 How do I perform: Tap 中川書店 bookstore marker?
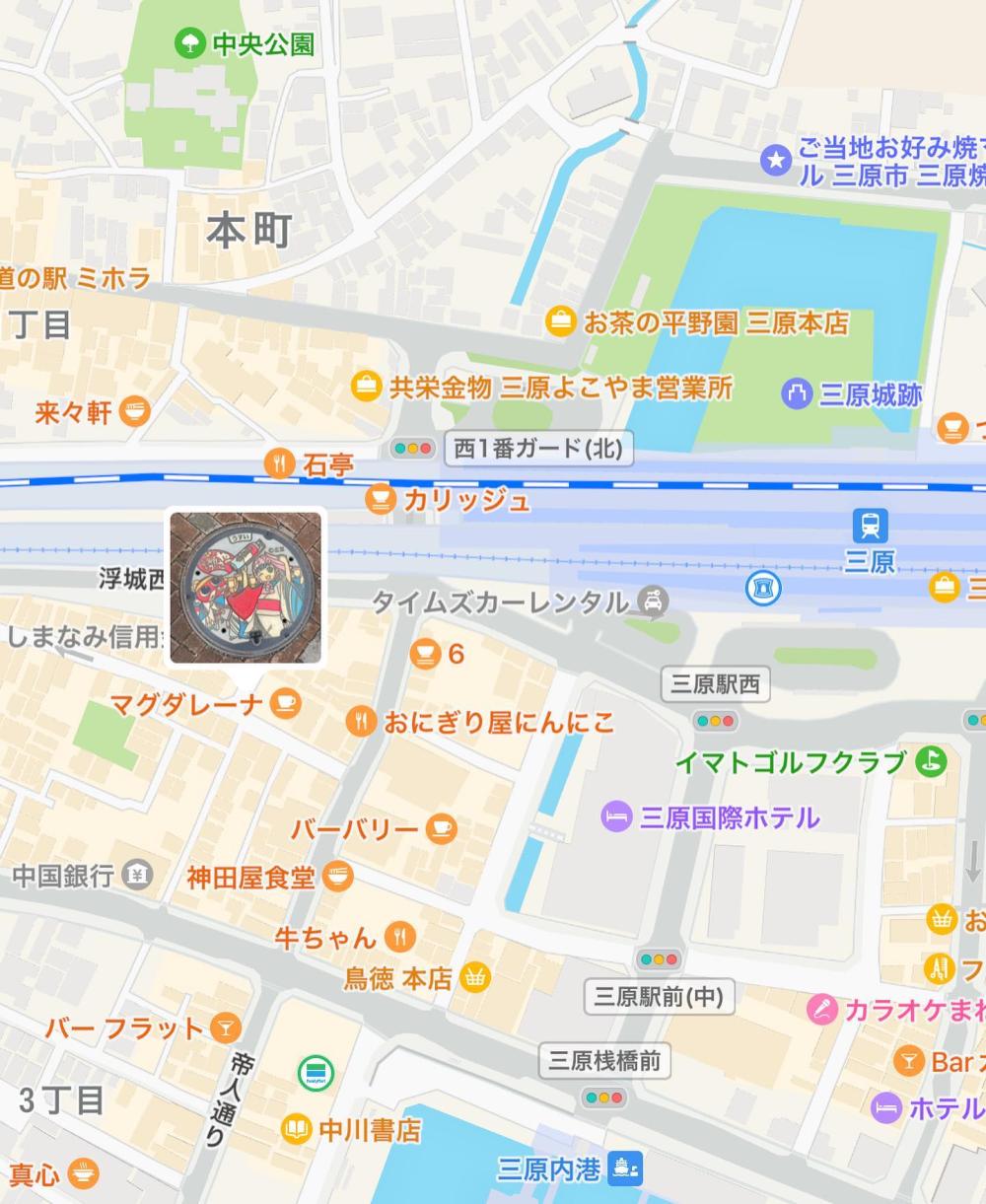(297, 1130)
